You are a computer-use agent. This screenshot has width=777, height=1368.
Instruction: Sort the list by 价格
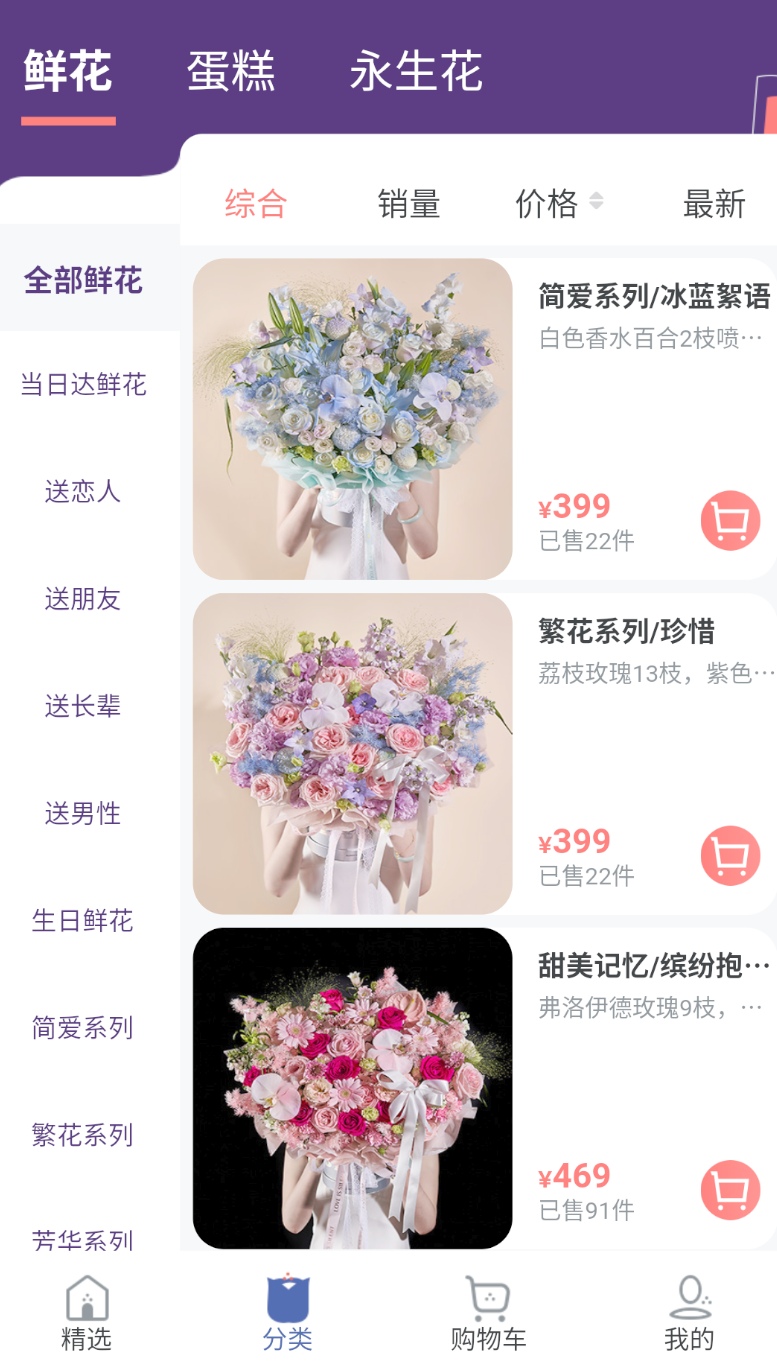[559, 204]
